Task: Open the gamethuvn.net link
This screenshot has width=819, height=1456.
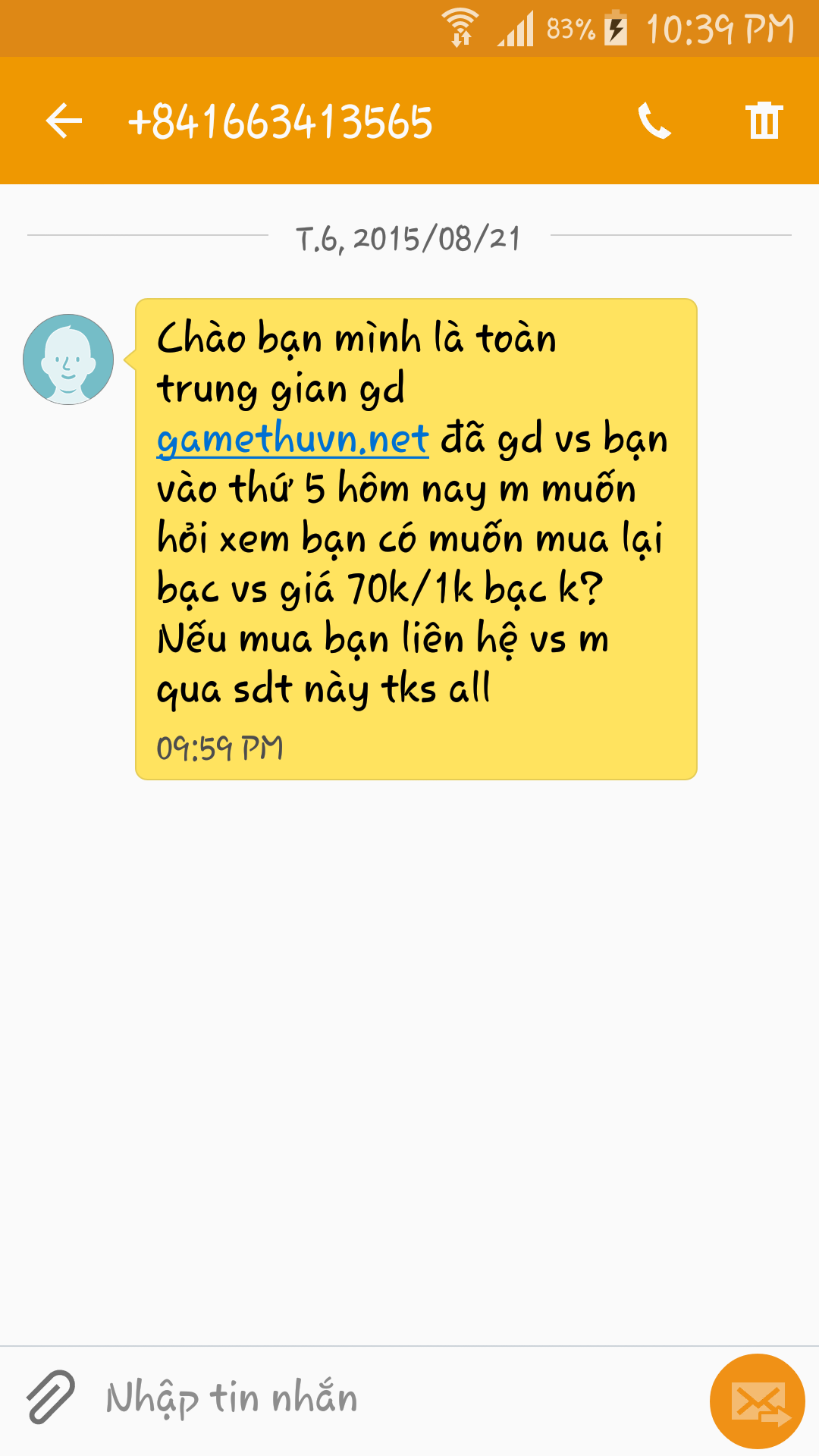Action: 293,439
